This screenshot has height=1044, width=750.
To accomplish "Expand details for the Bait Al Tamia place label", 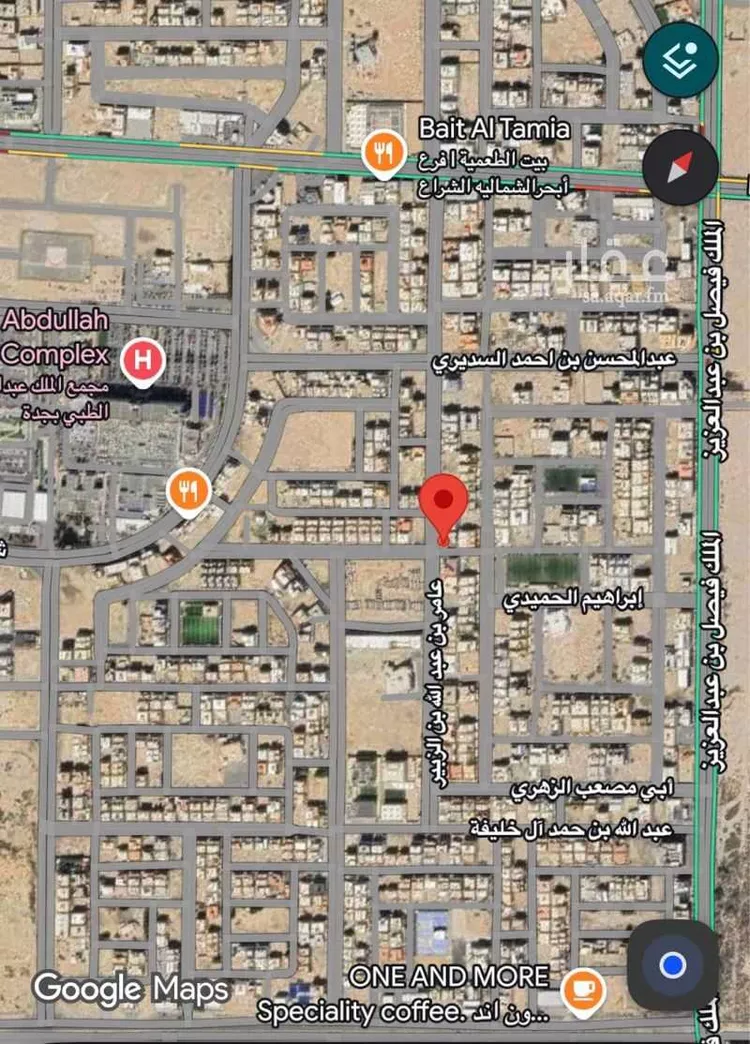I will tap(493, 128).
